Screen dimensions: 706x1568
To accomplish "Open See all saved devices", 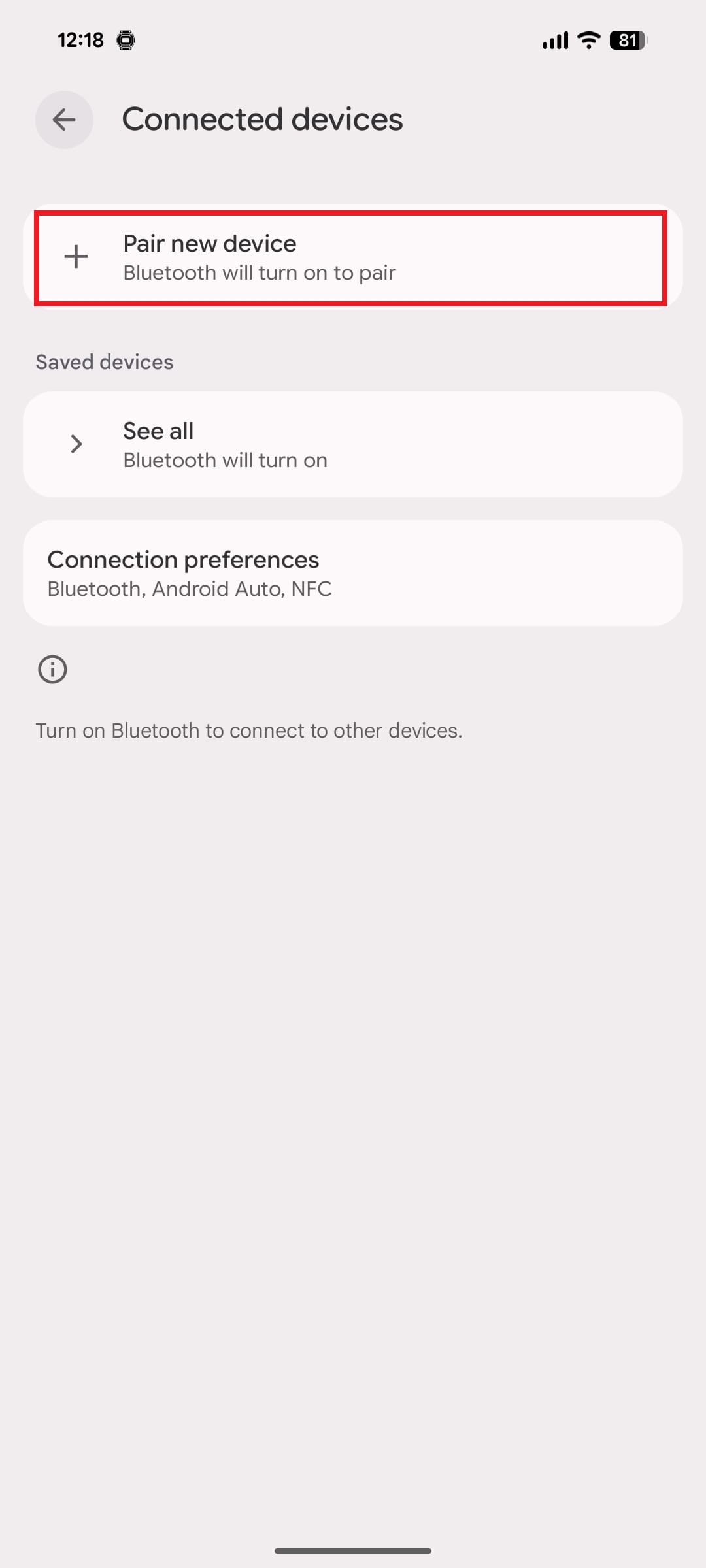I will pos(352,444).
